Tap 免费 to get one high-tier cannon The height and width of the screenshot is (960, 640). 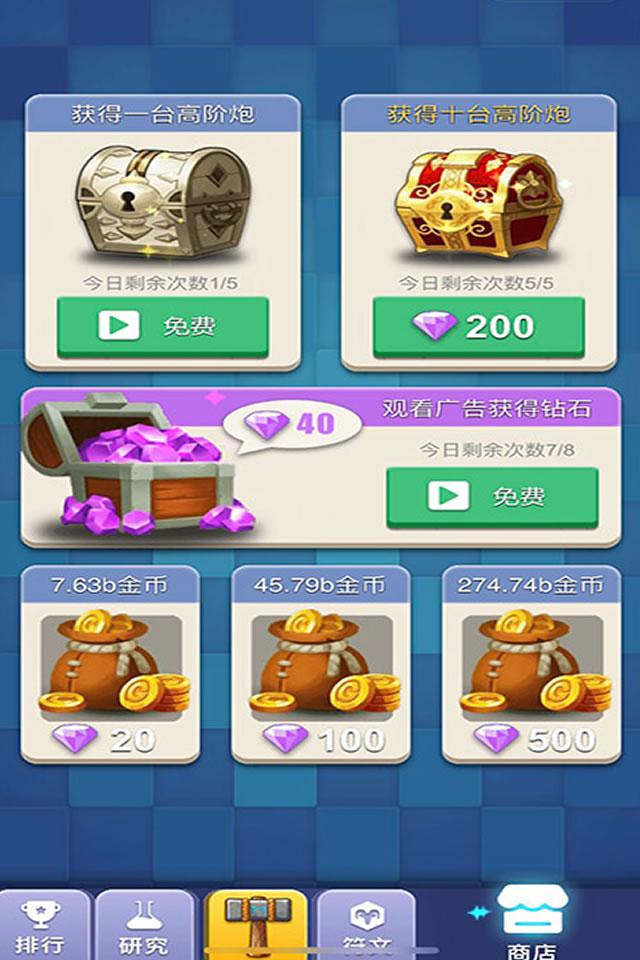(162, 326)
